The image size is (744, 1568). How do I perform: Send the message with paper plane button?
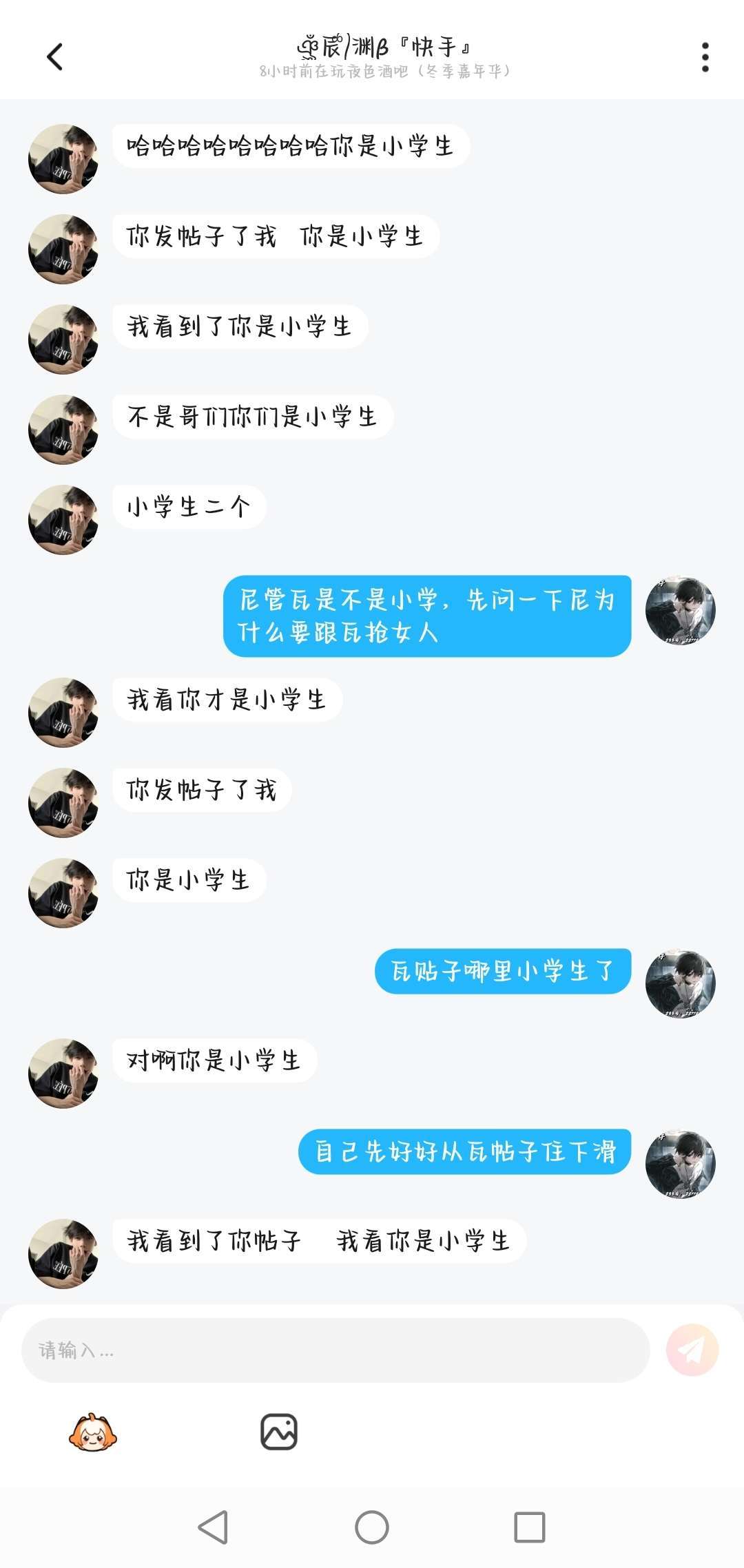(x=692, y=1350)
